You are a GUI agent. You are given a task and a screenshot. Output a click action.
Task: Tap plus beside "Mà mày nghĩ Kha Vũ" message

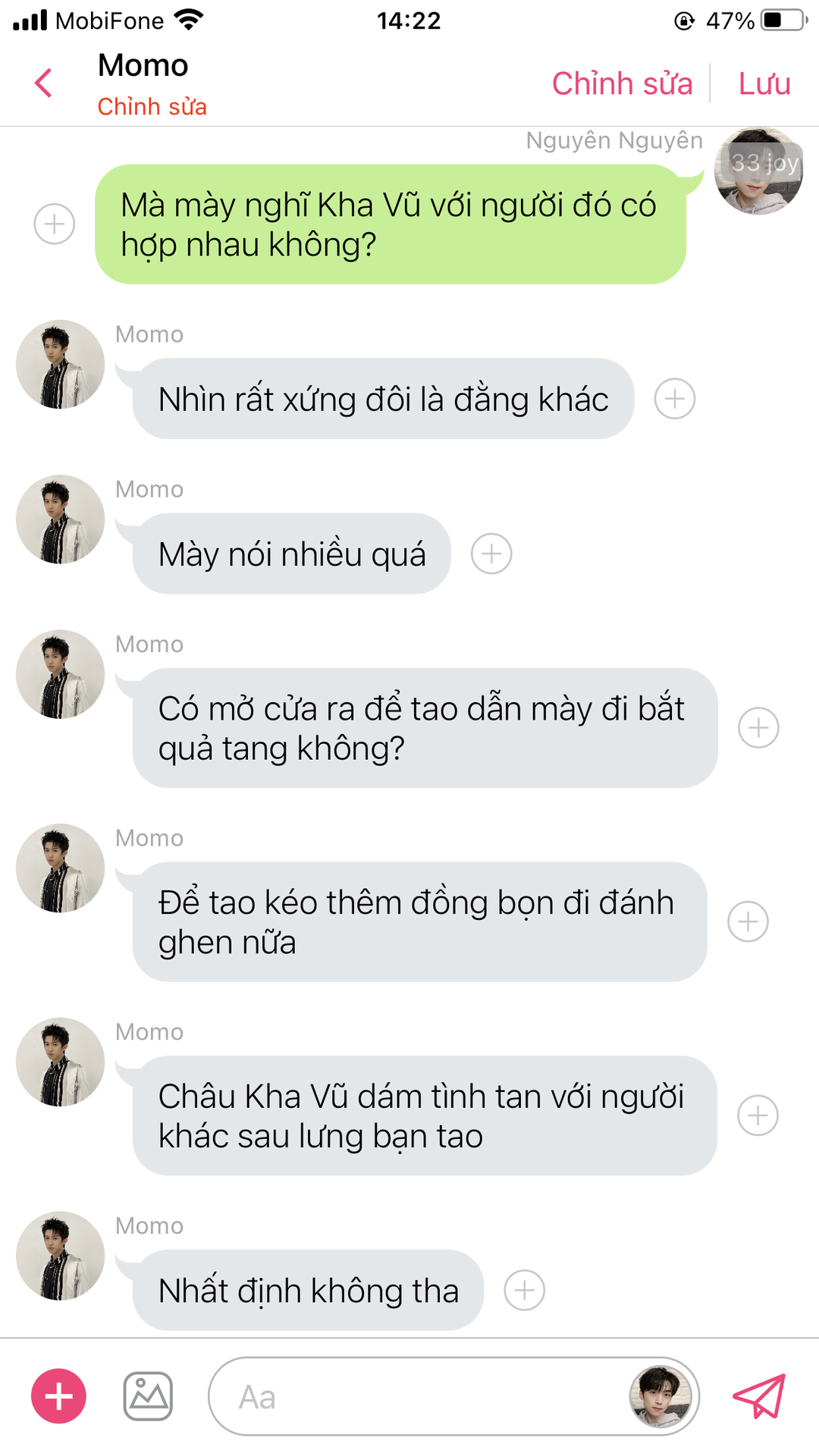point(55,224)
